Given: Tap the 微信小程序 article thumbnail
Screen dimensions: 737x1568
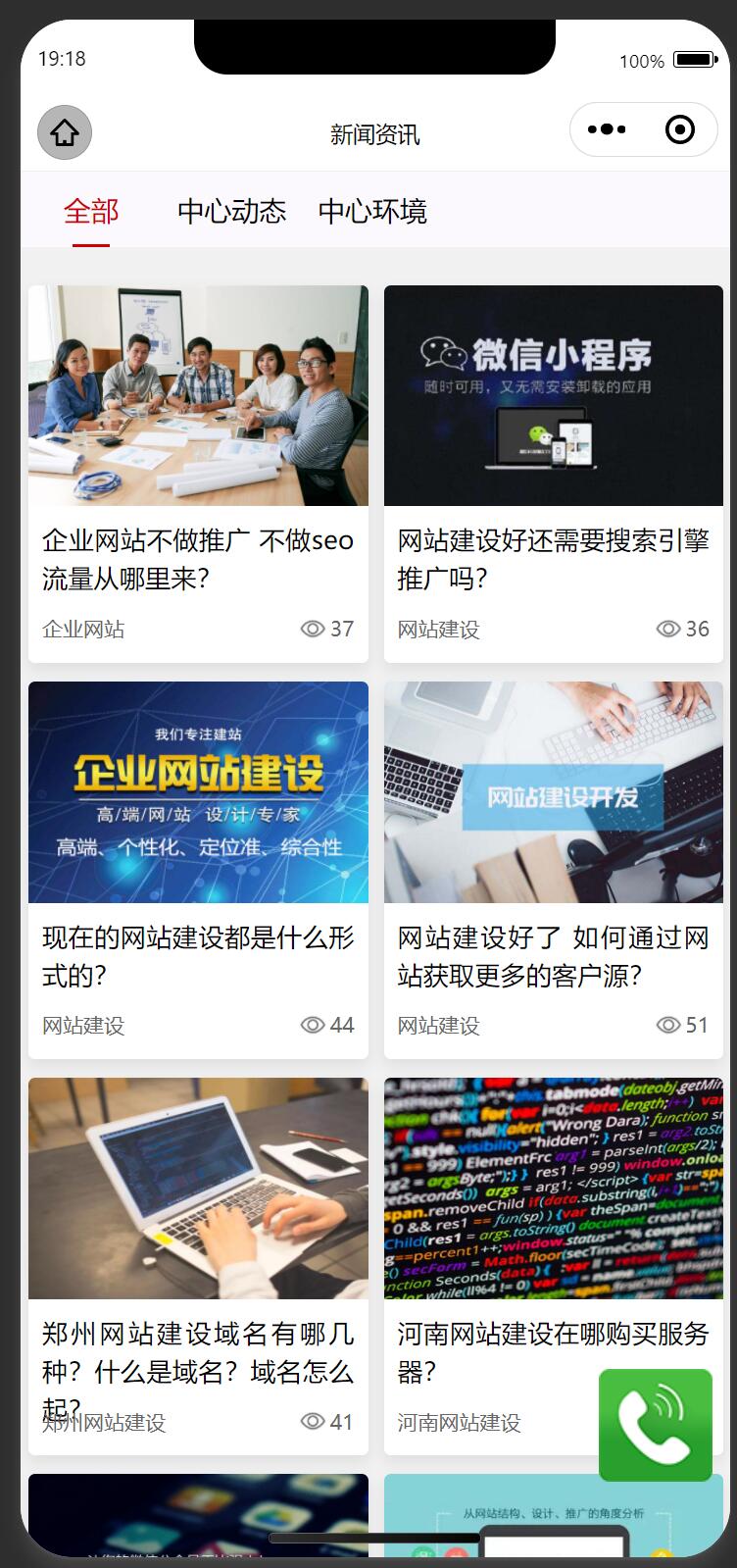Looking at the screenshot, I should (x=554, y=396).
